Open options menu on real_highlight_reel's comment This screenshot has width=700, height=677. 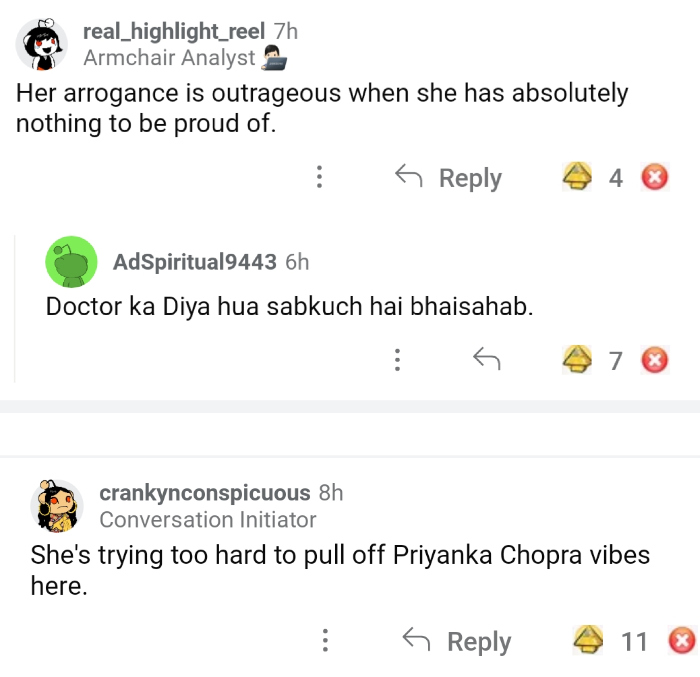pyautogui.click(x=319, y=178)
